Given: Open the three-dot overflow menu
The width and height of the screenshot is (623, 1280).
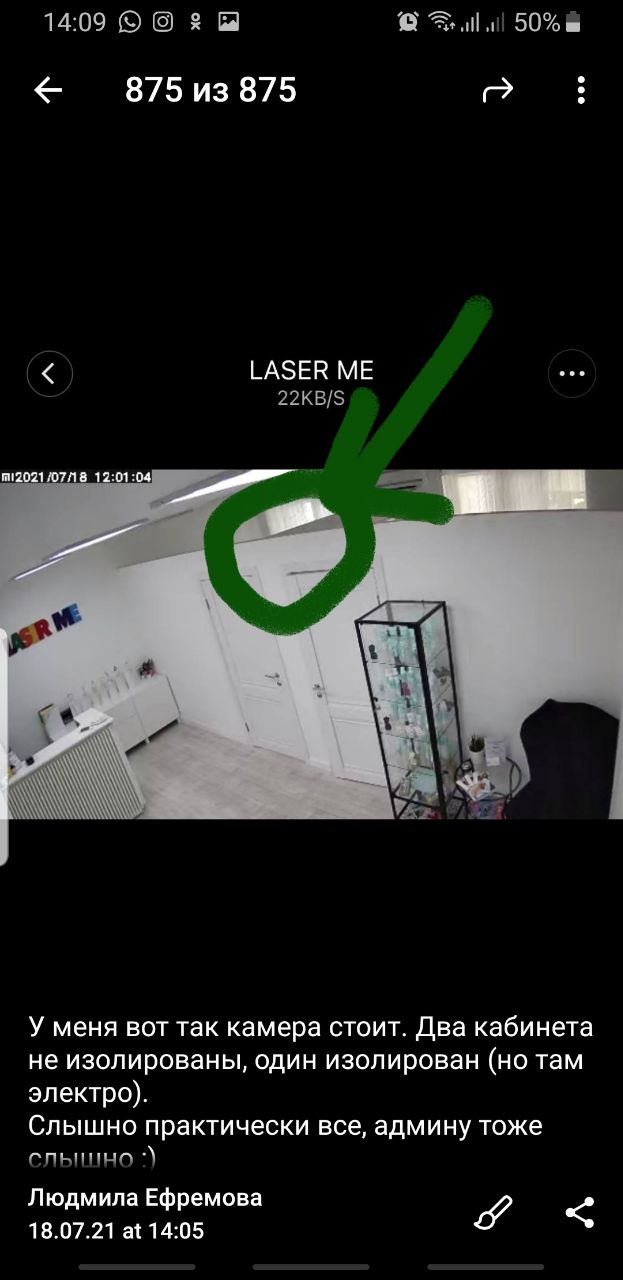Looking at the screenshot, I should point(581,91).
